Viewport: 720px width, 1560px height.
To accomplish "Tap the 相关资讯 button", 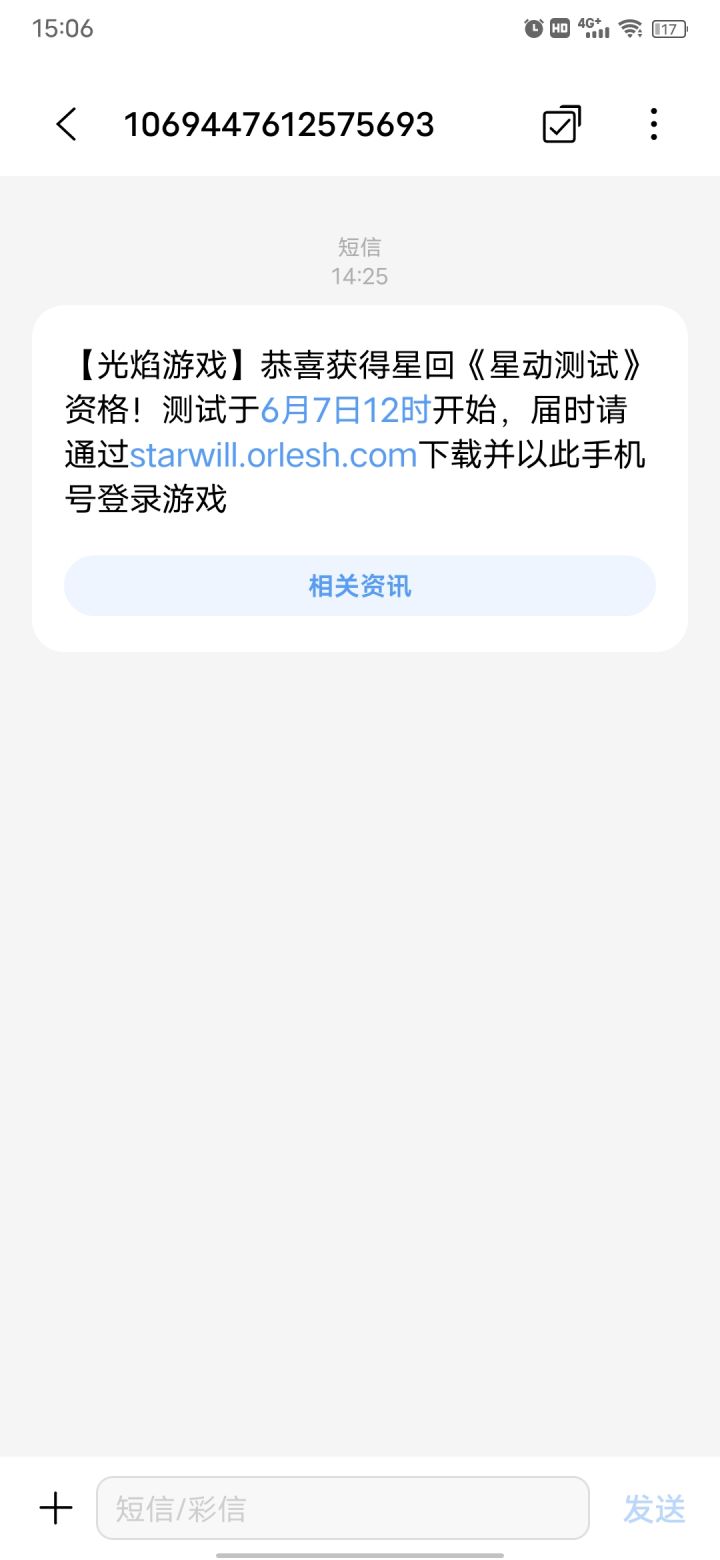I will tap(360, 586).
